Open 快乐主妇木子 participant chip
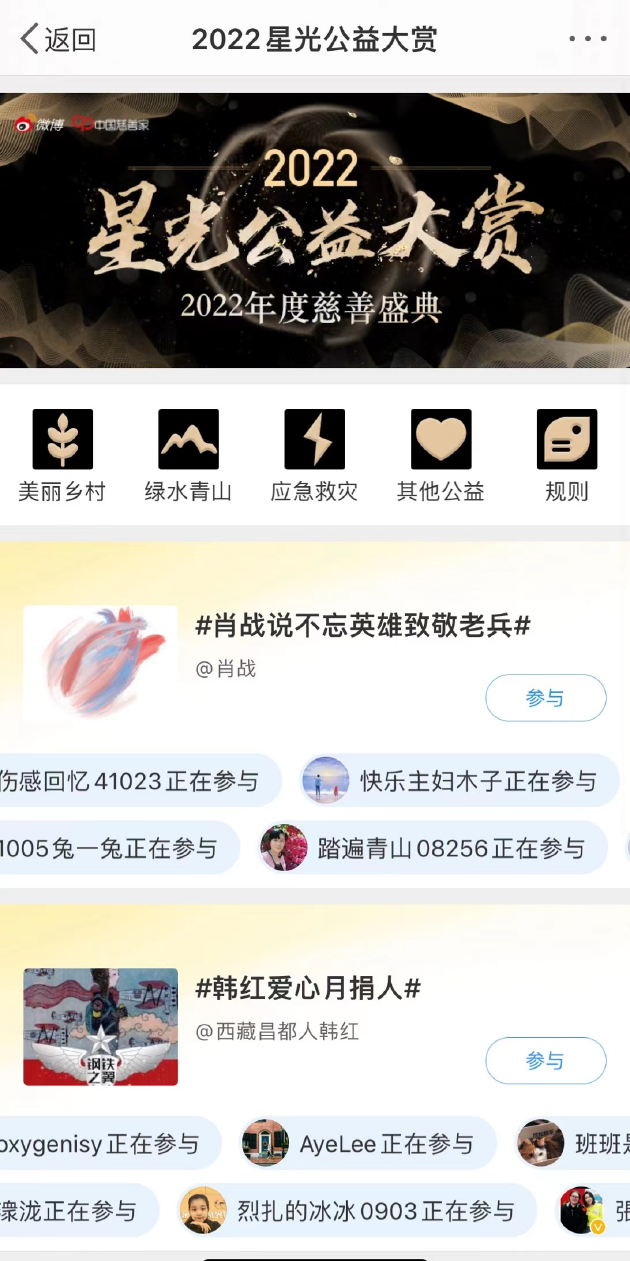The height and width of the screenshot is (1261, 630). (460, 781)
